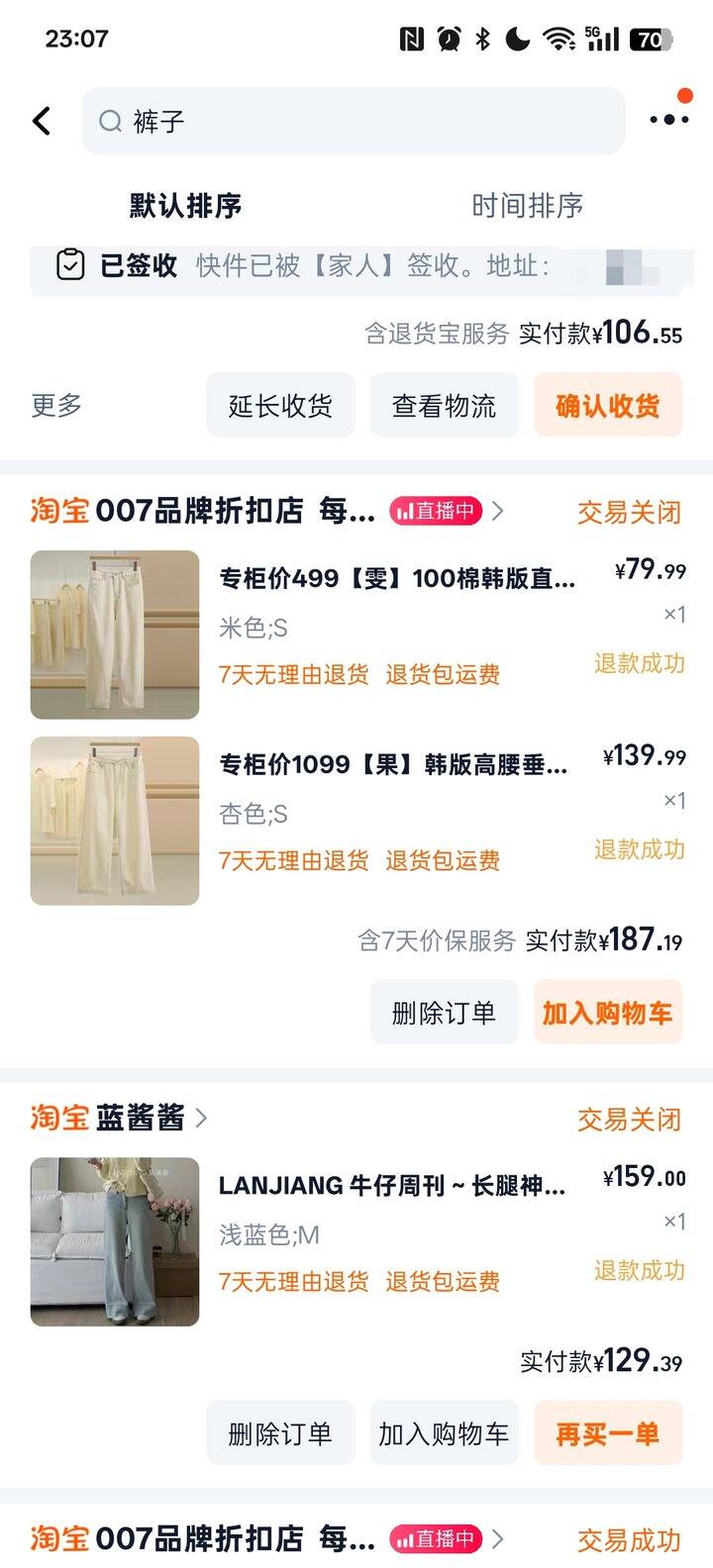View shipment tracking via 查看物流
Viewport: 713px width, 1568px height.
point(444,405)
